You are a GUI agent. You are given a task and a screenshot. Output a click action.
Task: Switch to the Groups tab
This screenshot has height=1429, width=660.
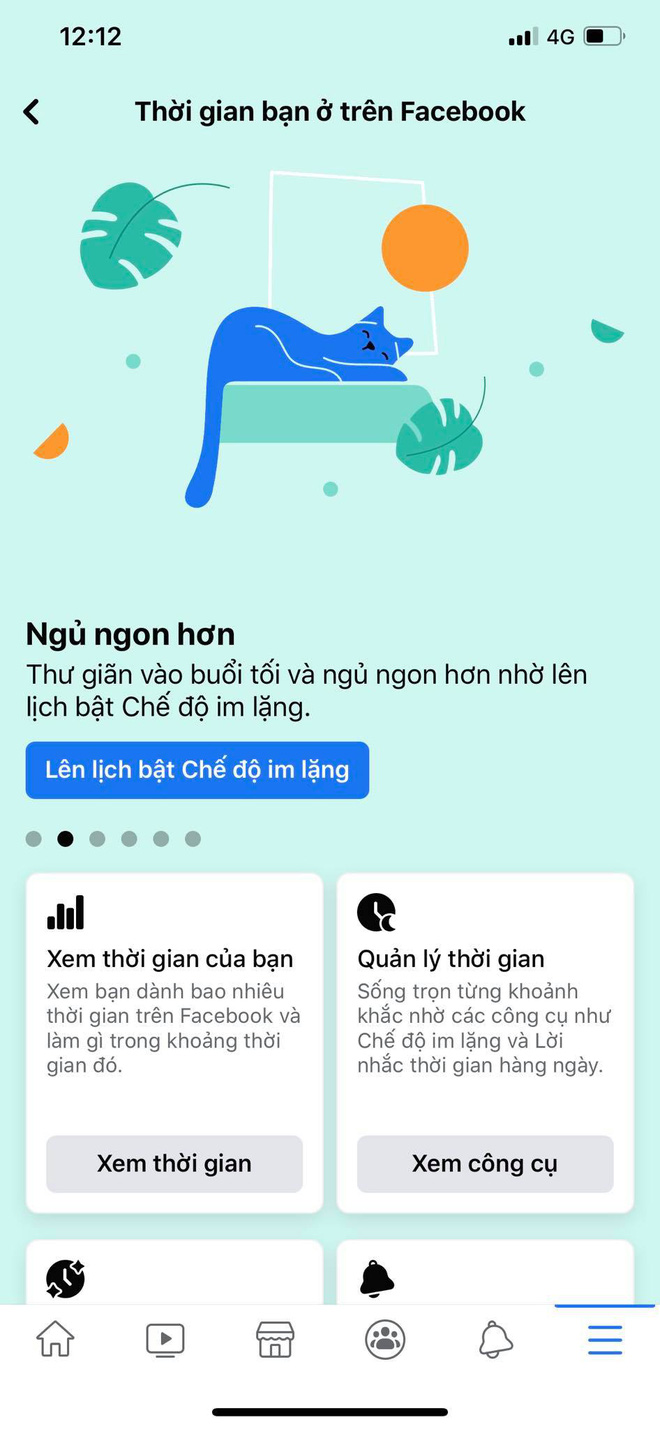point(385,1339)
